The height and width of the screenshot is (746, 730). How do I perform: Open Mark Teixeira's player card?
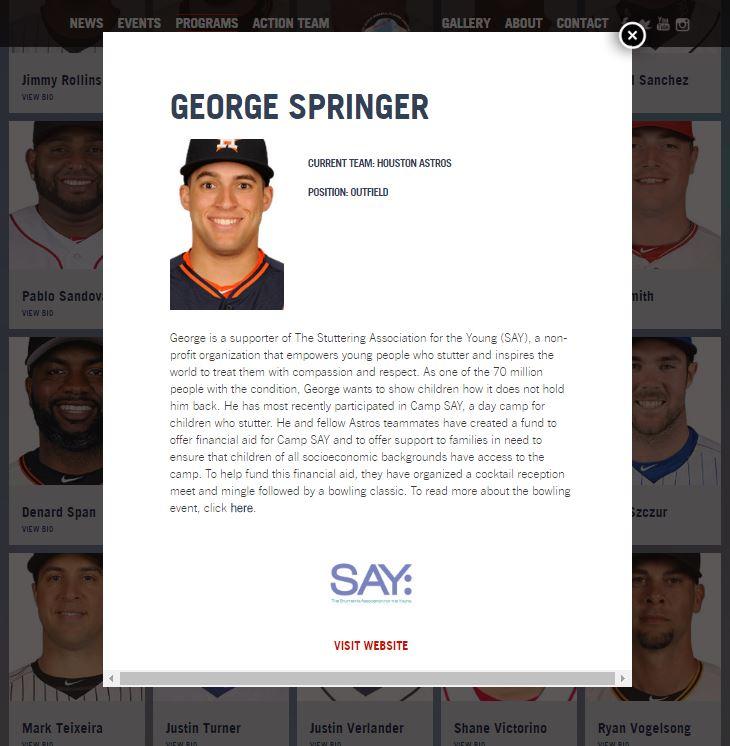(x=62, y=728)
